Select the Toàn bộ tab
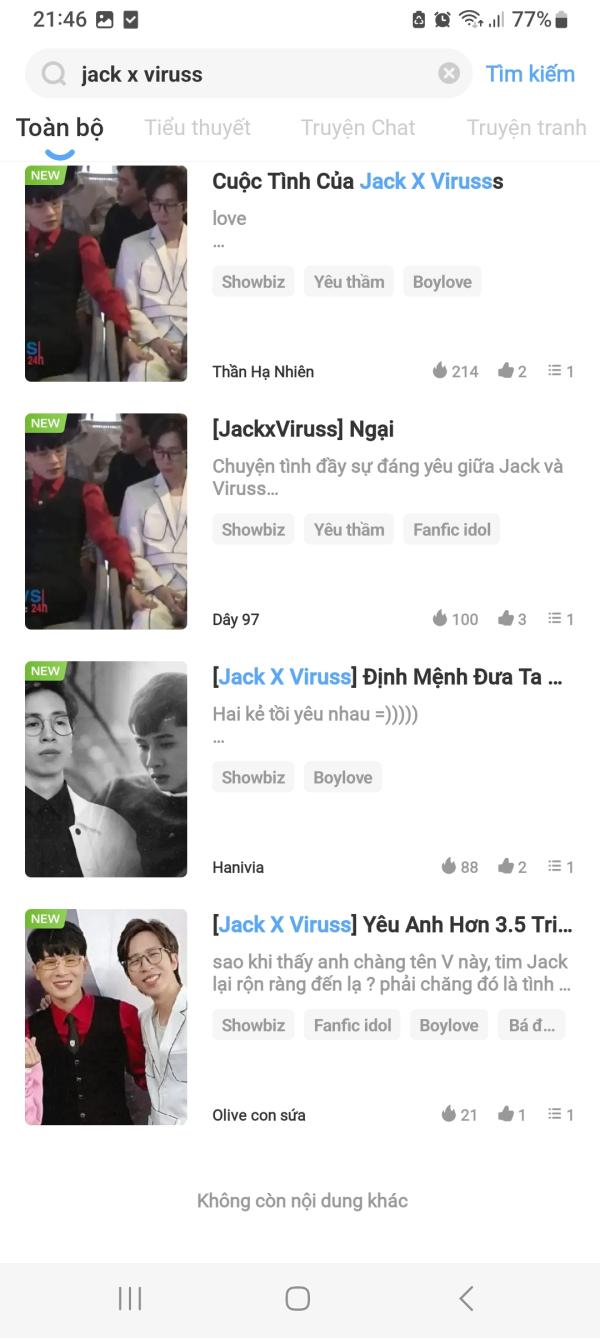This screenshot has width=600, height=1338. click(60, 127)
